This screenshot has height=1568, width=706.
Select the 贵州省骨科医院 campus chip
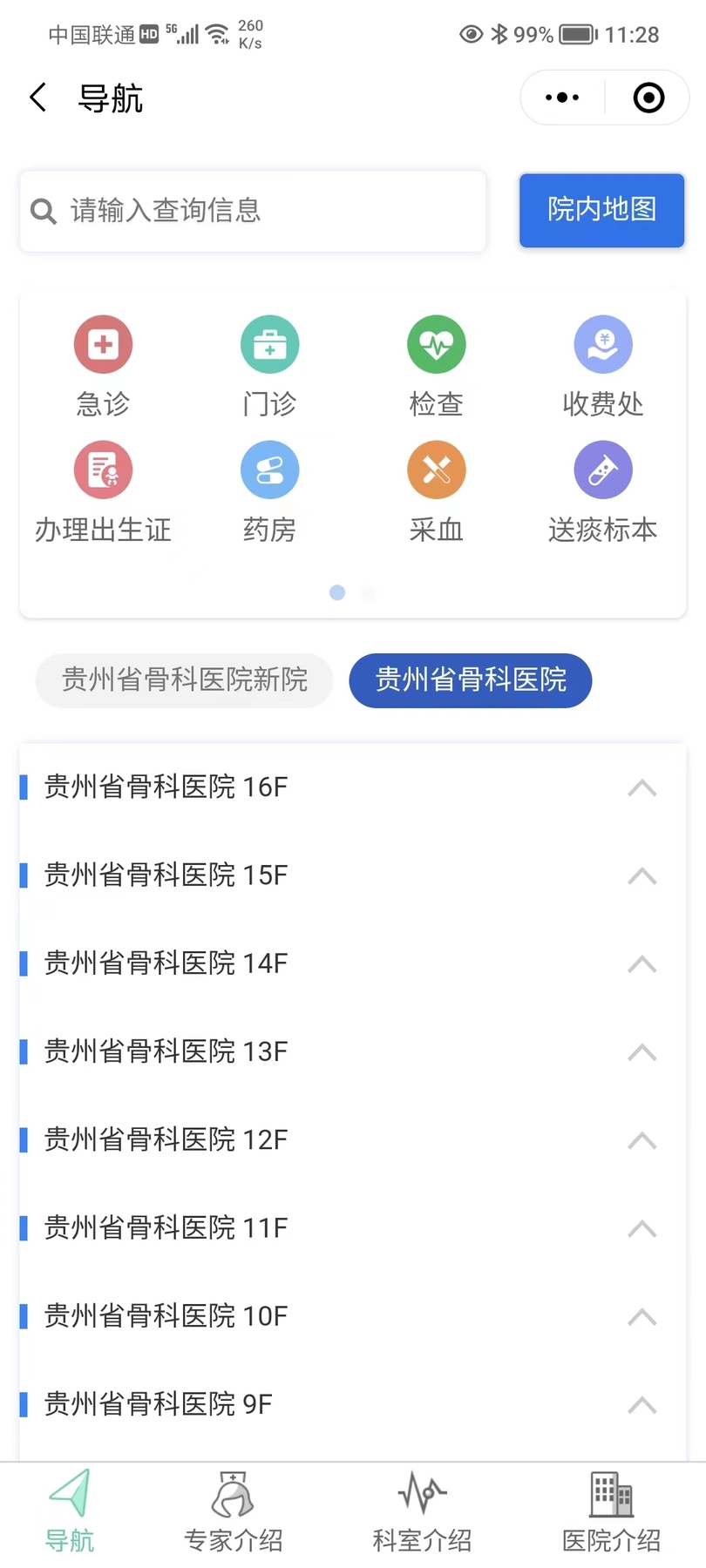[x=471, y=680]
